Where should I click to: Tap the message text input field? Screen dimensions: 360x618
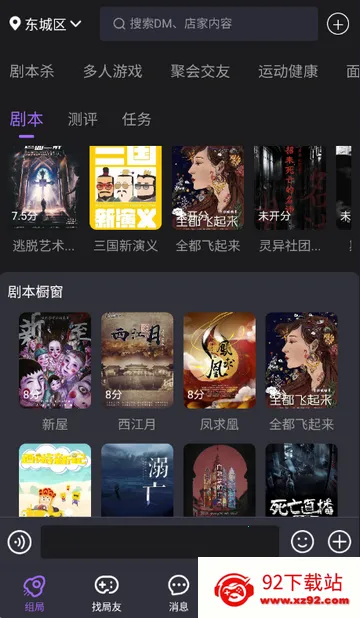coord(160,542)
